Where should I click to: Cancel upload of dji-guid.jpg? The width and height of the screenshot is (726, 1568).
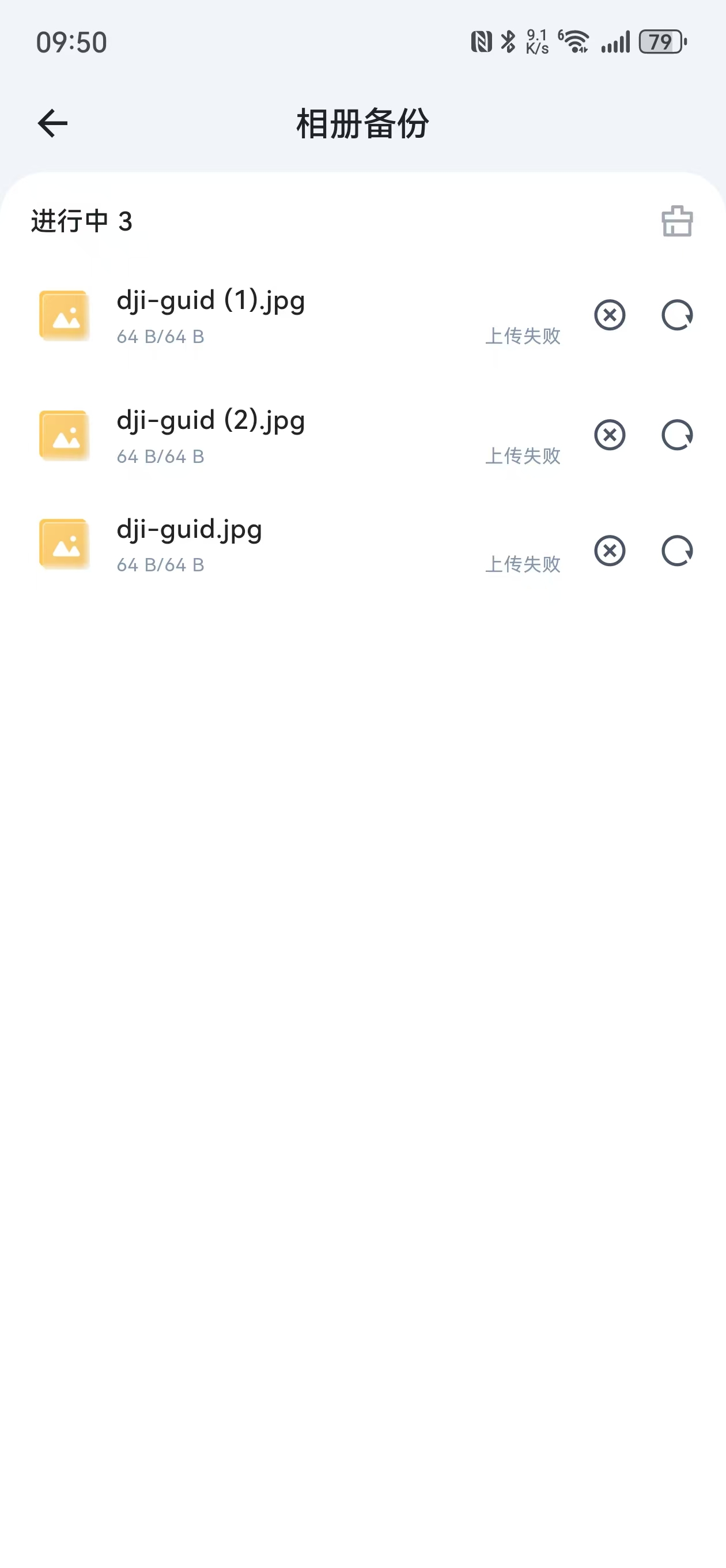[610, 551]
